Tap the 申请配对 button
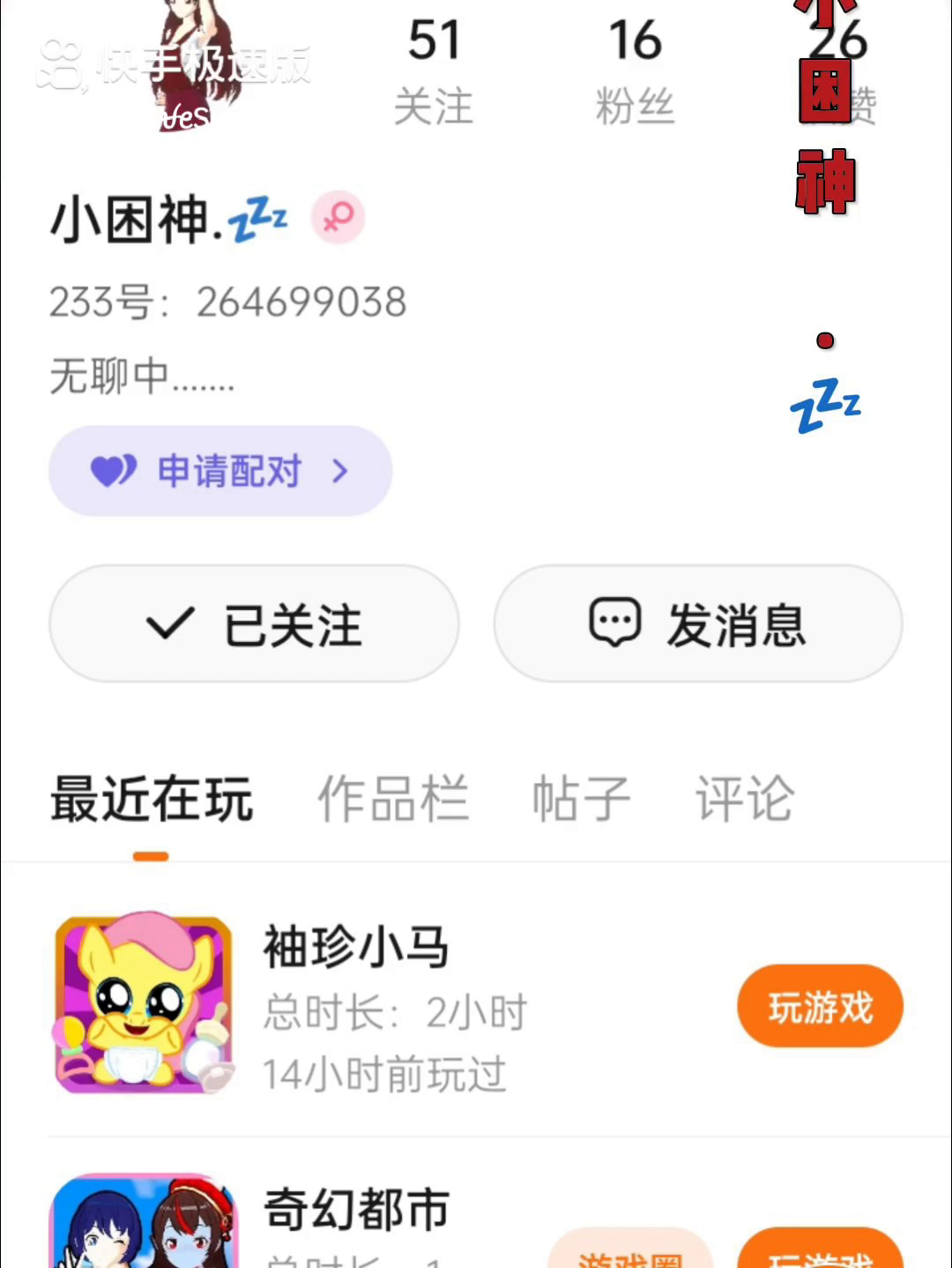This screenshot has width=952, height=1268. 220,471
